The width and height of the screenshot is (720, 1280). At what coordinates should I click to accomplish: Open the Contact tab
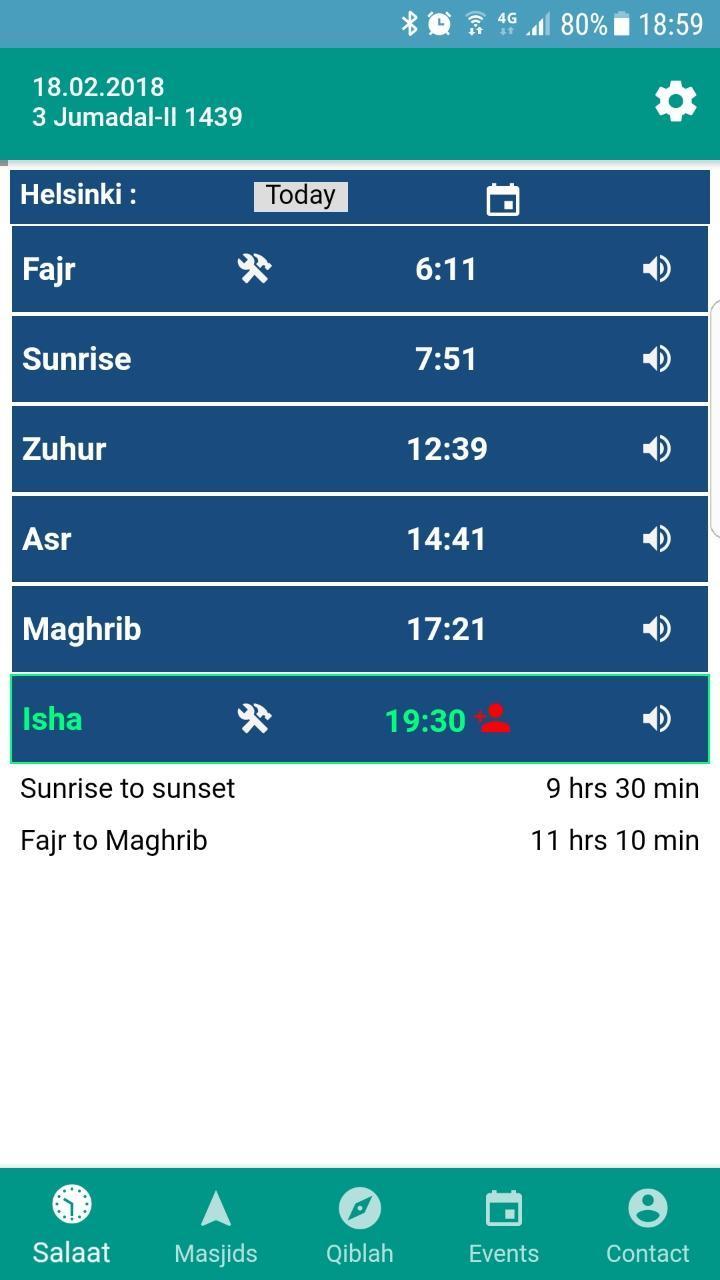[648, 1224]
